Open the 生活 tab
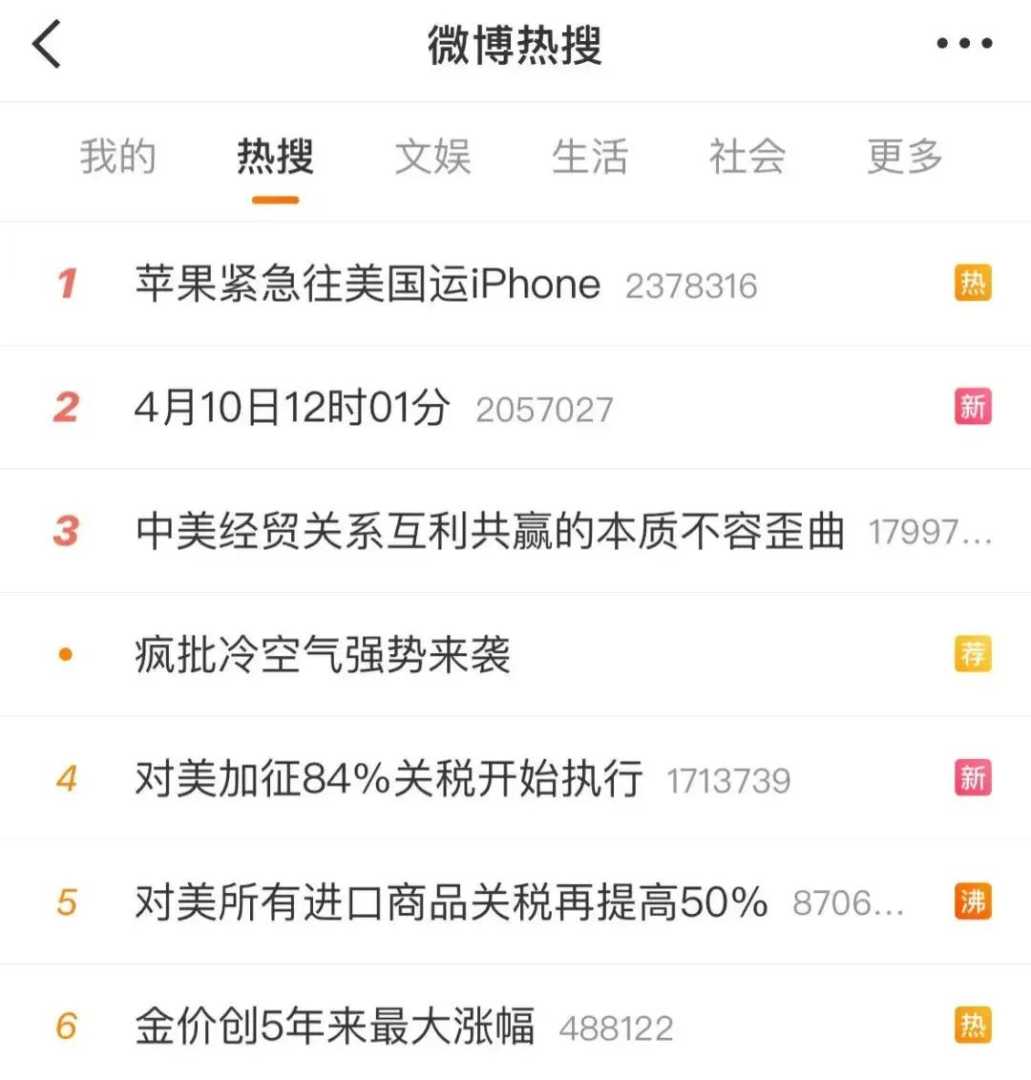The height and width of the screenshot is (1080, 1031). [590, 158]
